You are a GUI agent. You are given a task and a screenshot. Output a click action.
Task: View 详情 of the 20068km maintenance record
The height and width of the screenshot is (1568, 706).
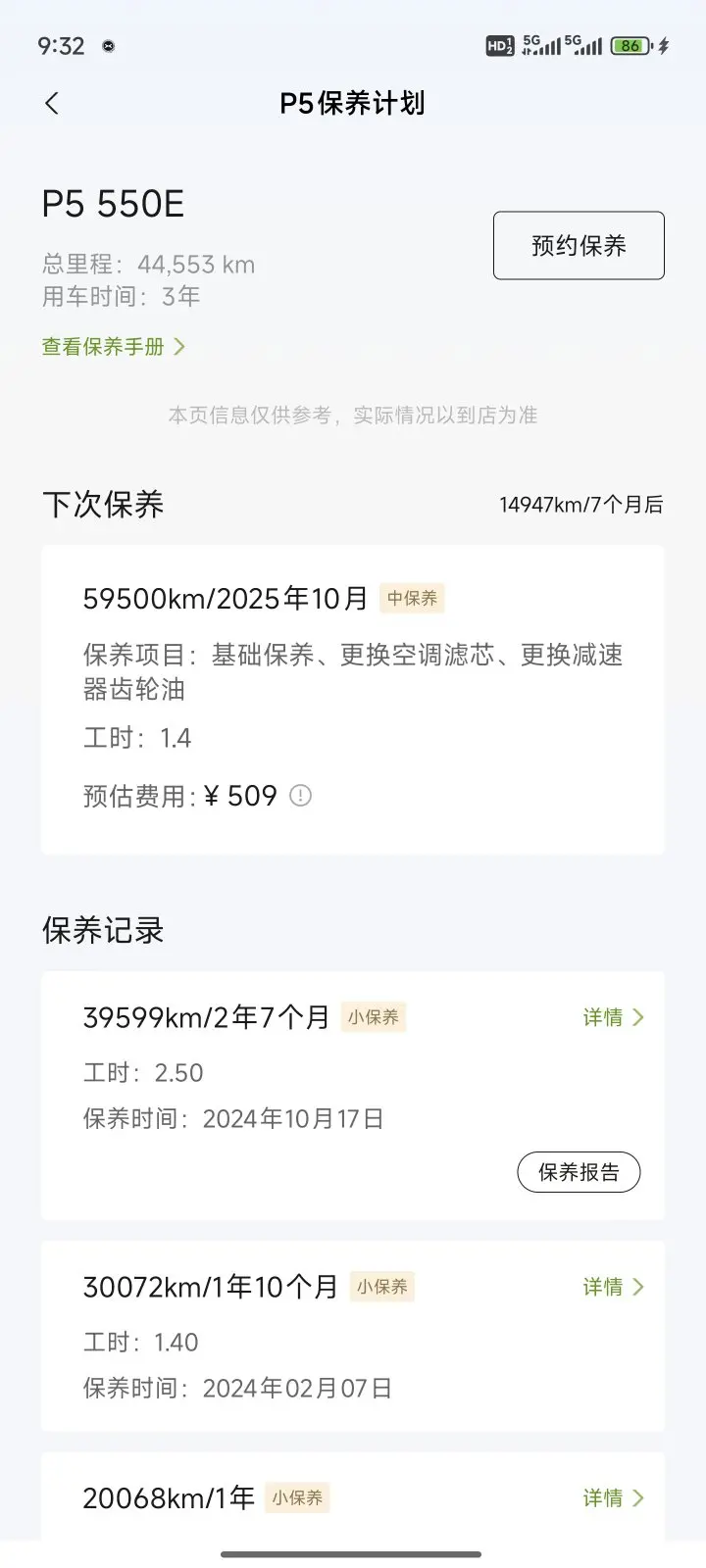614,1497
